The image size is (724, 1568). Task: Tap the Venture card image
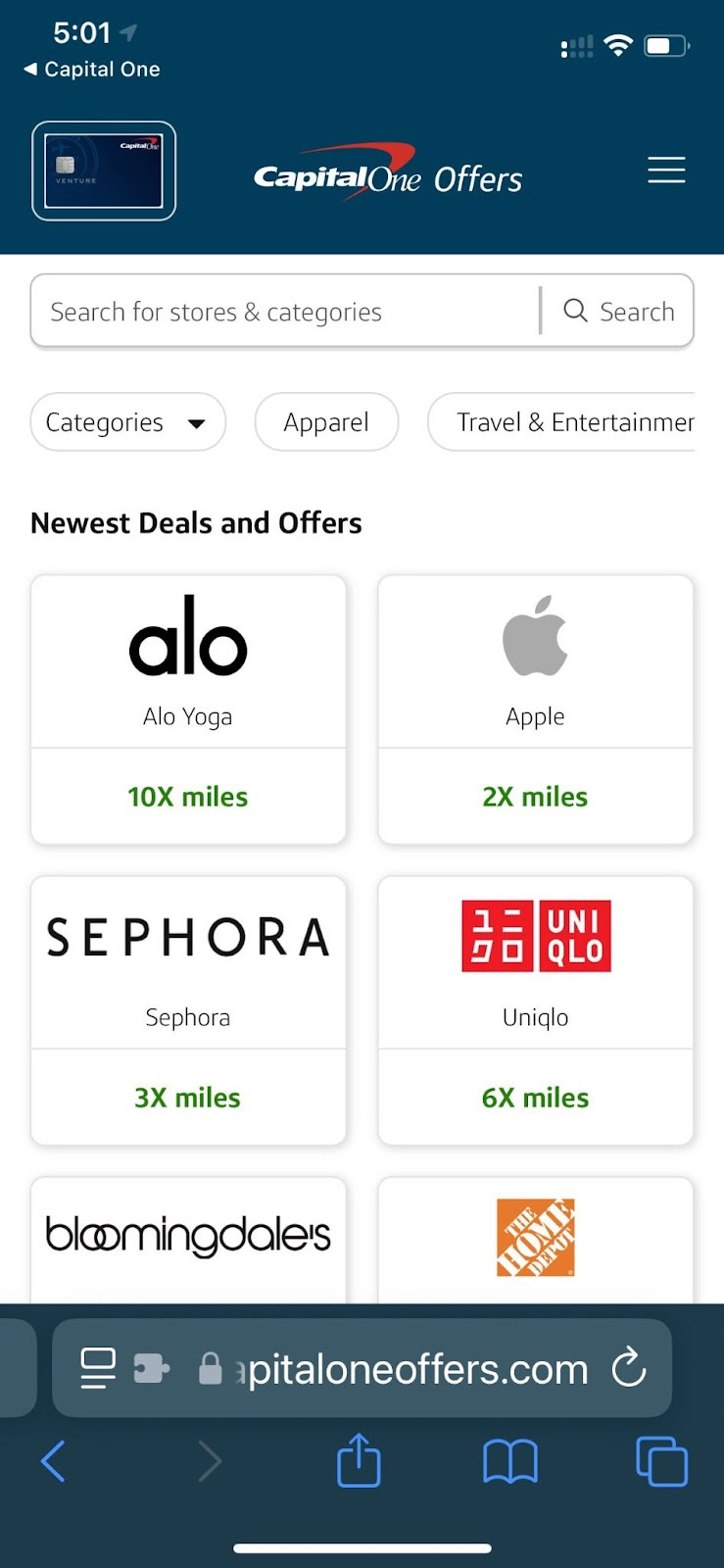(104, 171)
